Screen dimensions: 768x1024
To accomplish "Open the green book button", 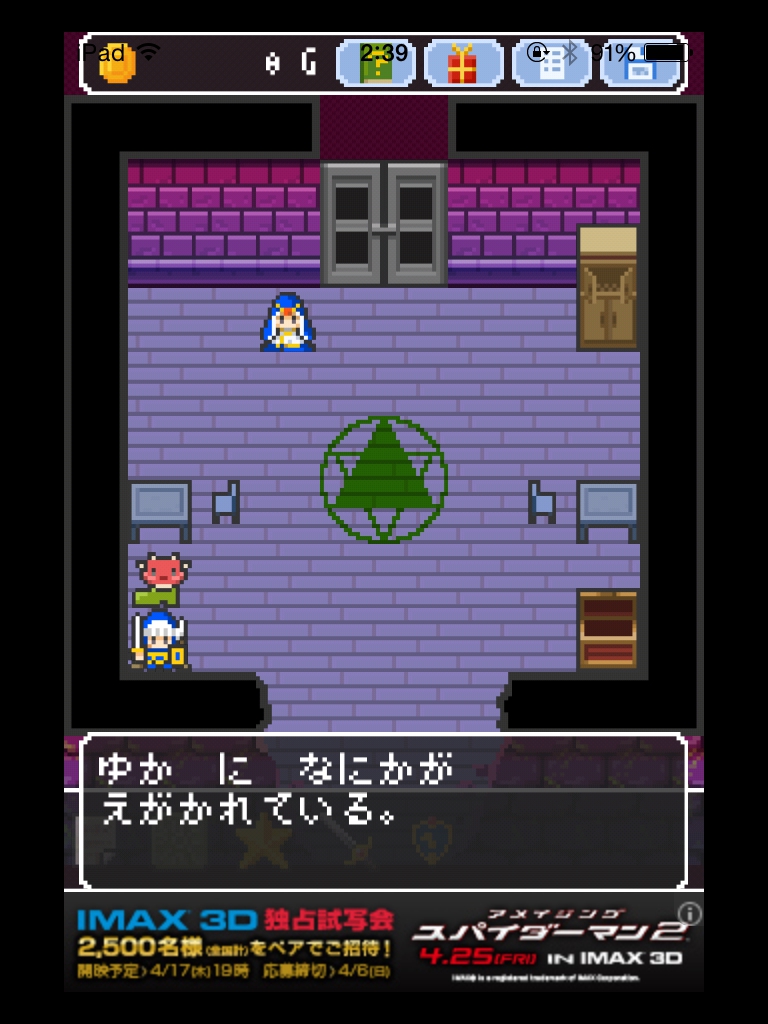I will tap(376, 63).
